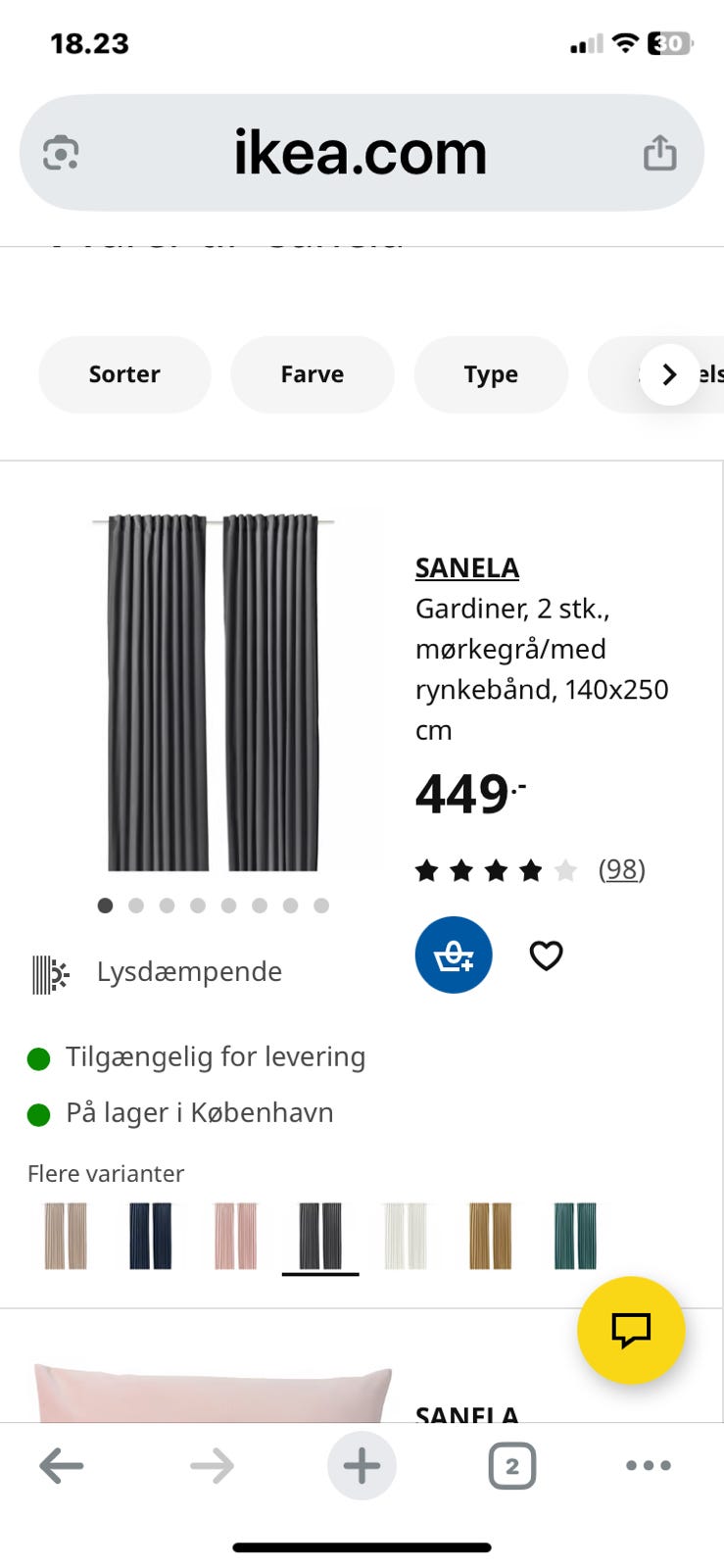Viewport: 724px width, 1568px height.
Task: Open the Farve filter
Action: [312, 374]
